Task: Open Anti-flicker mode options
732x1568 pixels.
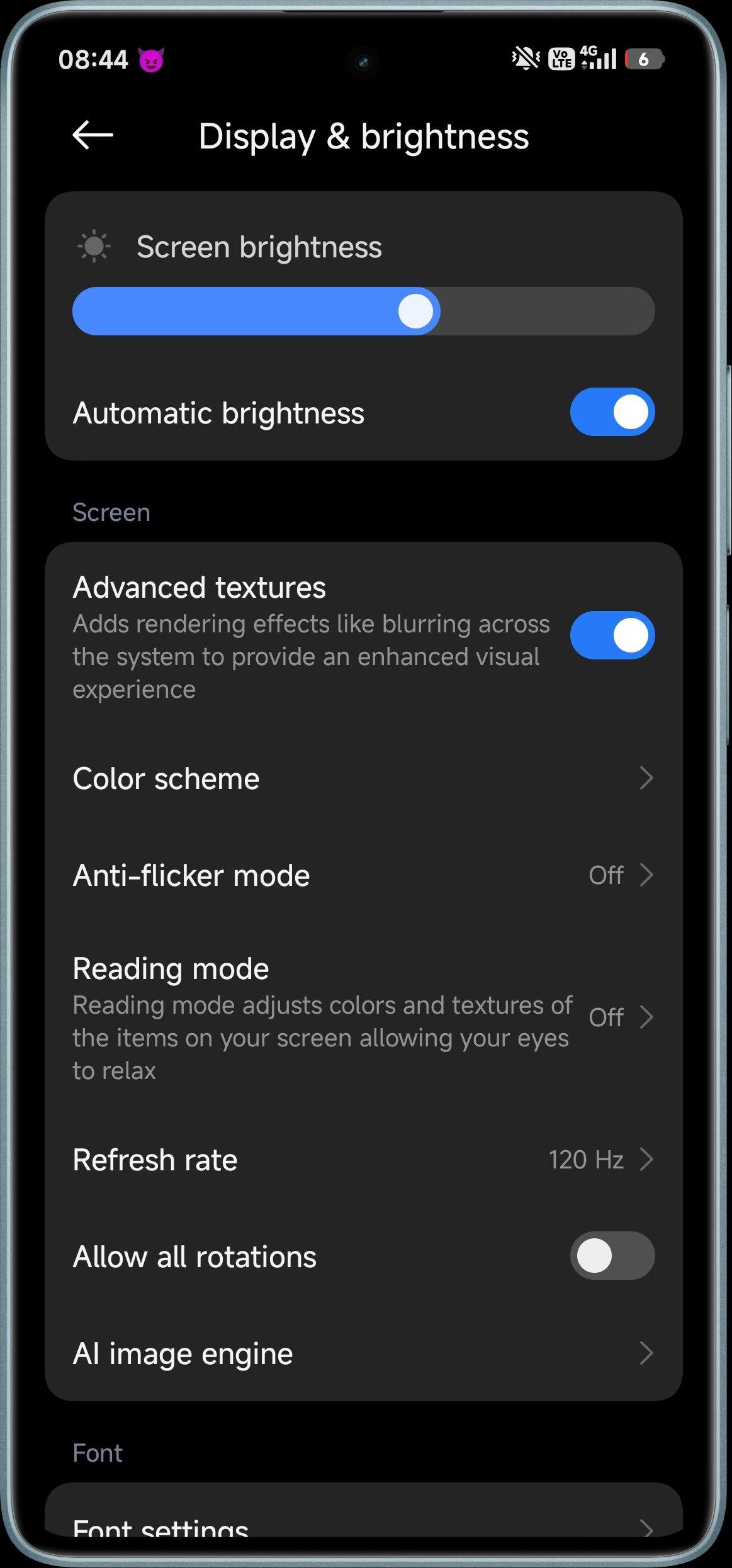Action: point(363,875)
